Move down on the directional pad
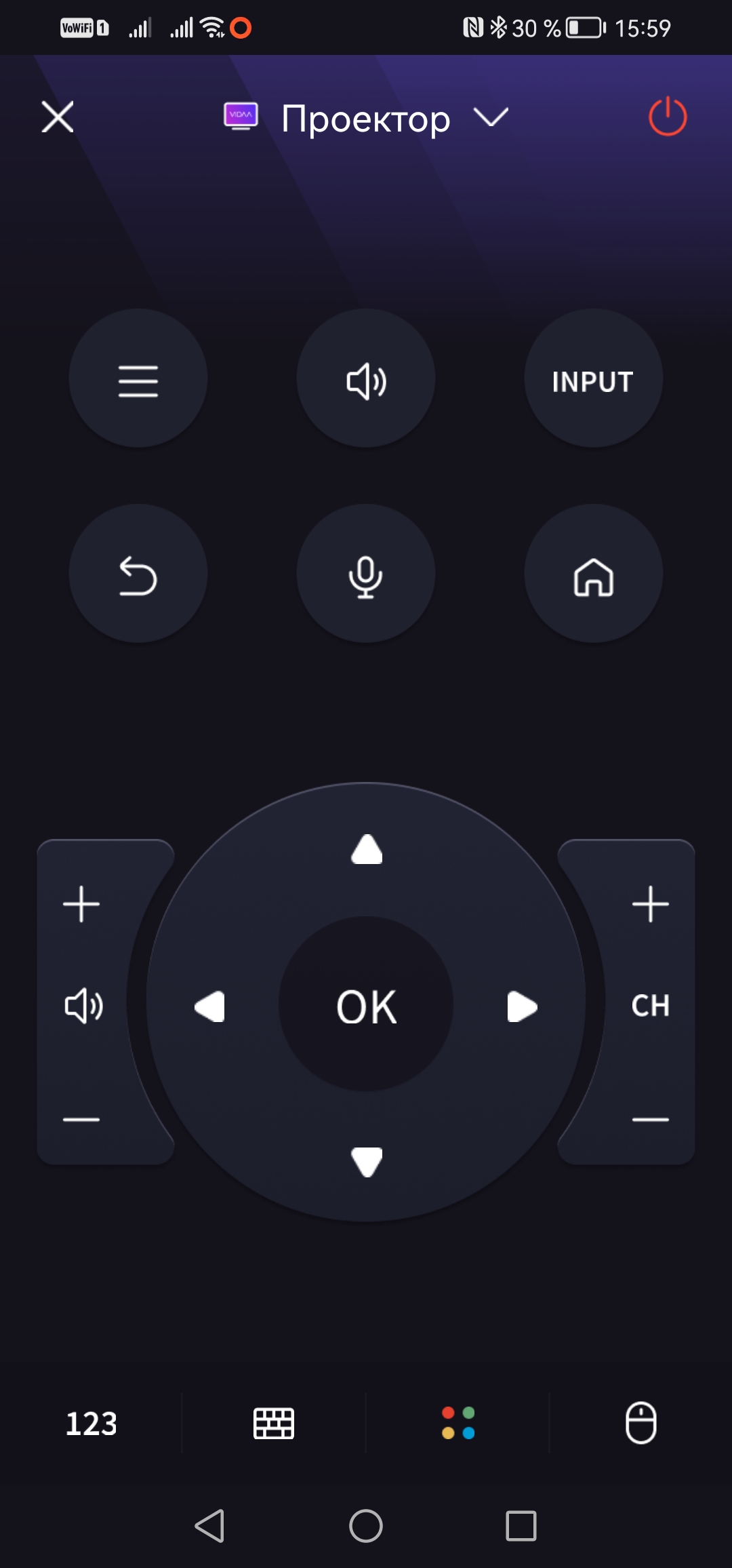Screen dimensions: 732x1568 pyautogui.click(x=367, y=1161)
